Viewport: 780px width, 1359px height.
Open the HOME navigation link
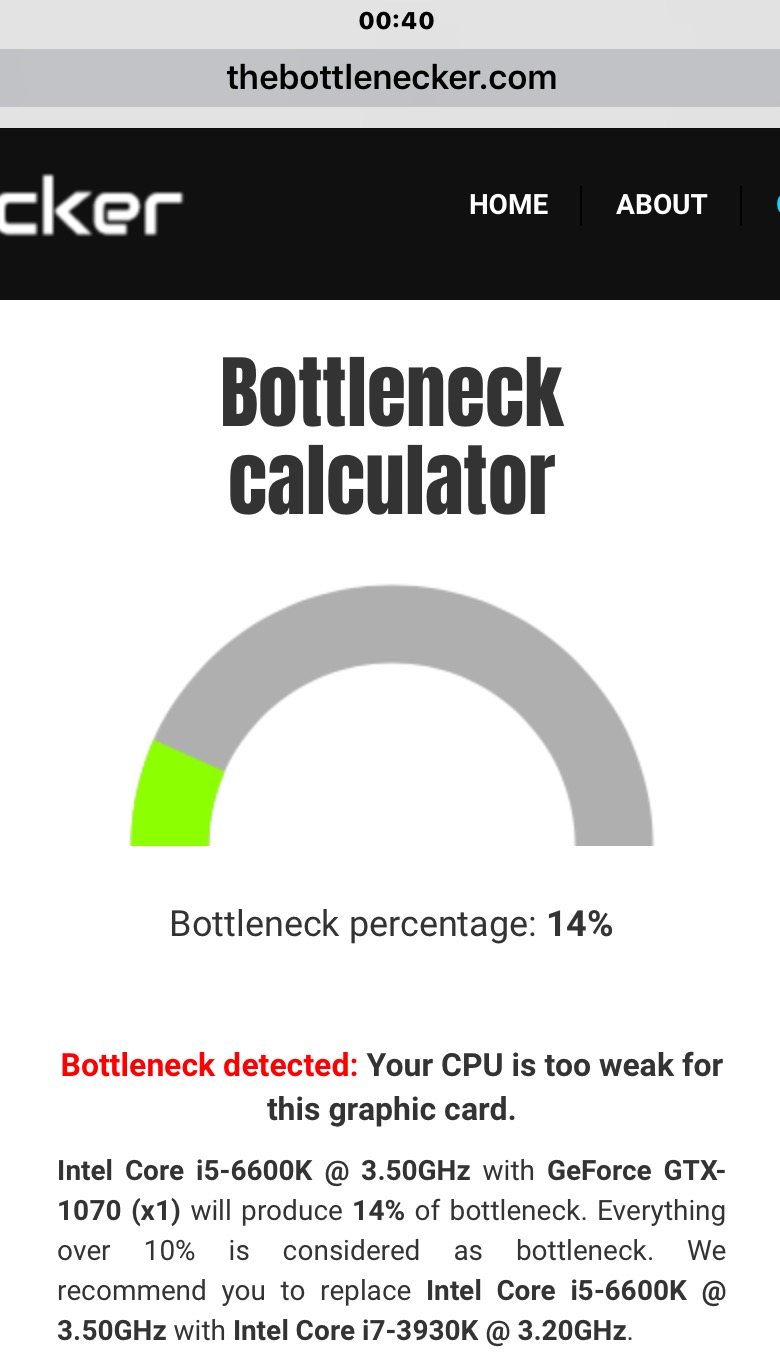(x=509, y=205)
